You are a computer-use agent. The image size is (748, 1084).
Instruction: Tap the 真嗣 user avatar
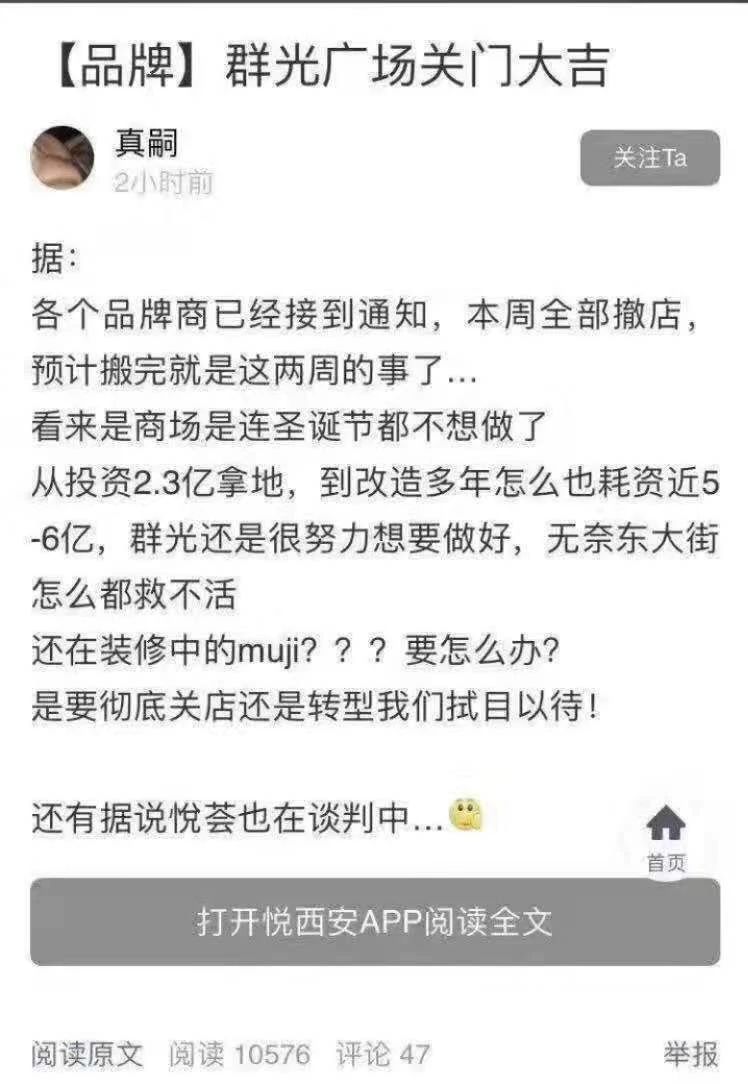click(x=64, y=155)
